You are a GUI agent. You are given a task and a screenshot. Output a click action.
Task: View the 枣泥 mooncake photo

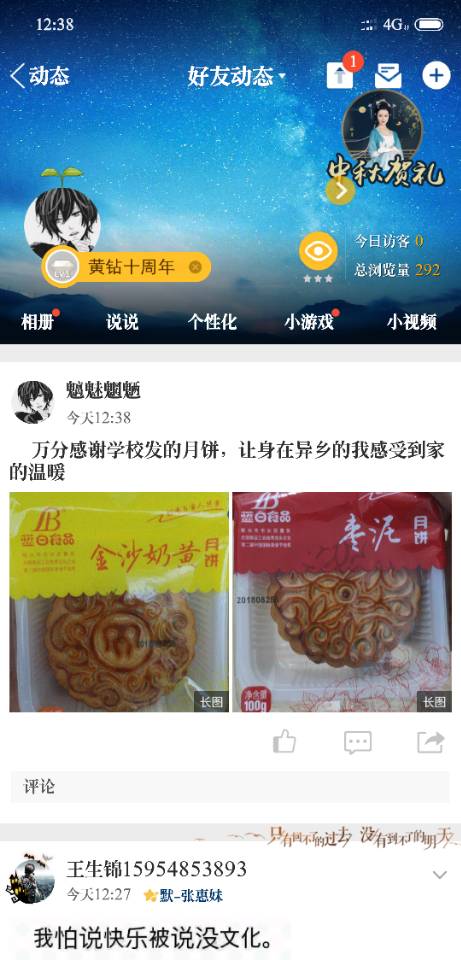[342, 602]
